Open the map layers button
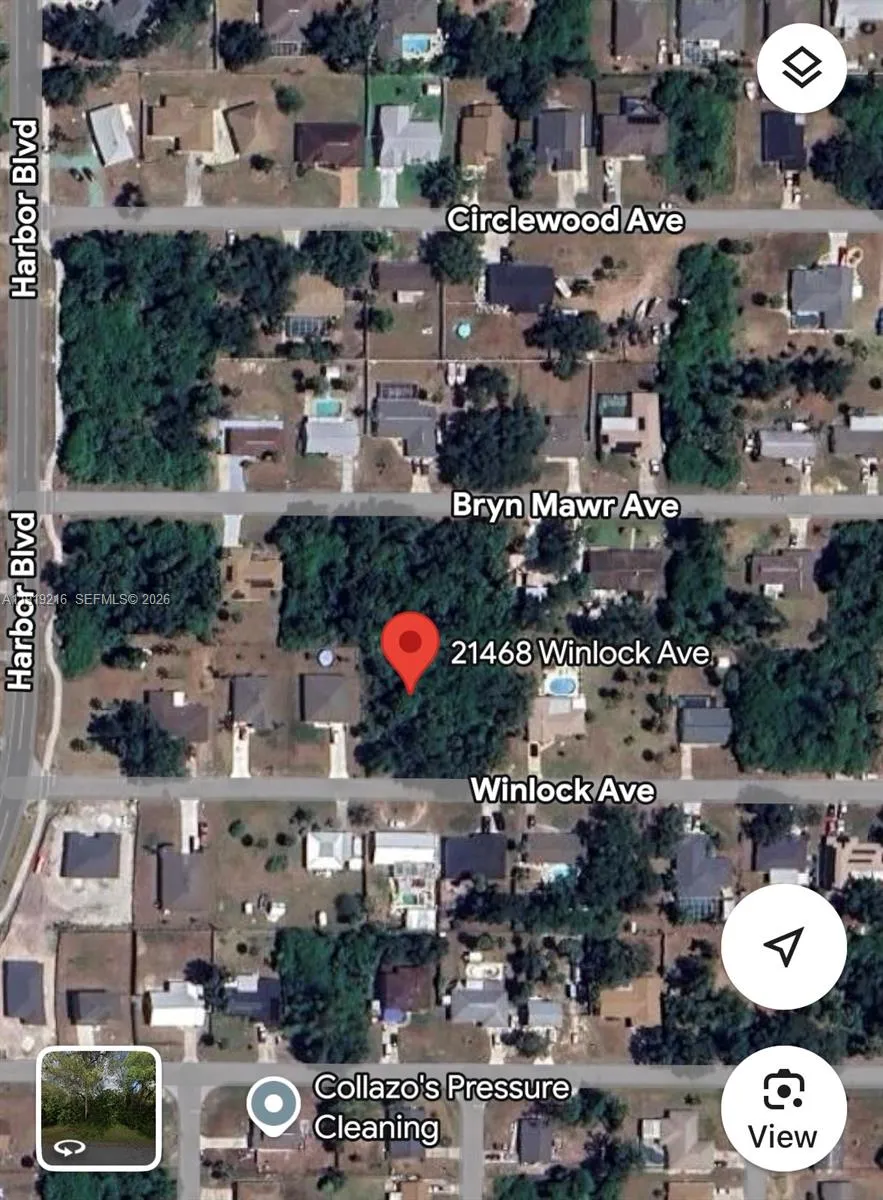This screenshot has width=883, height=1200. (x=801, y=68)
